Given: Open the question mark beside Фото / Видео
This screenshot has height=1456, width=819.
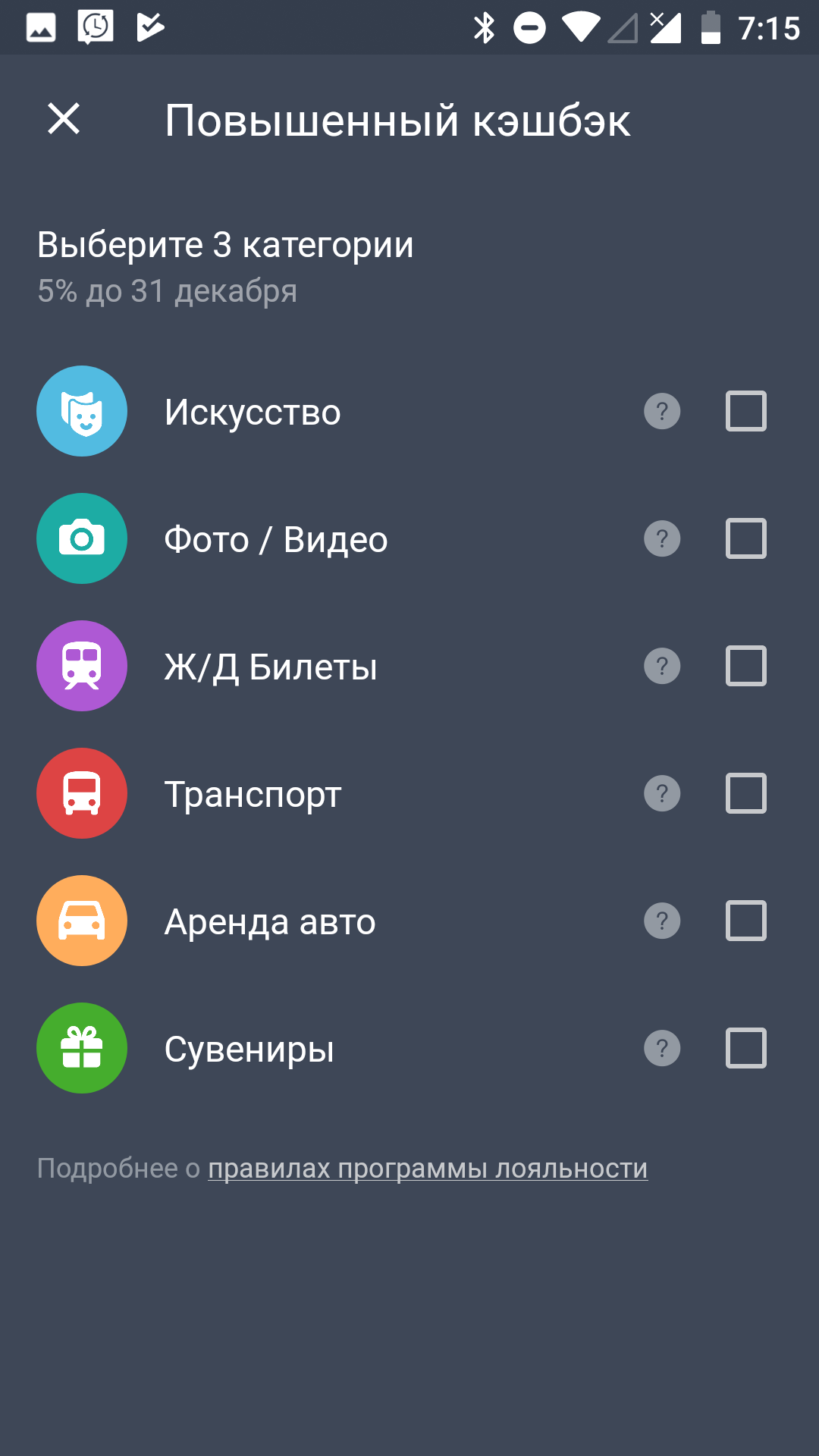Looking at the screenshot, I should [x=662, y=538].
